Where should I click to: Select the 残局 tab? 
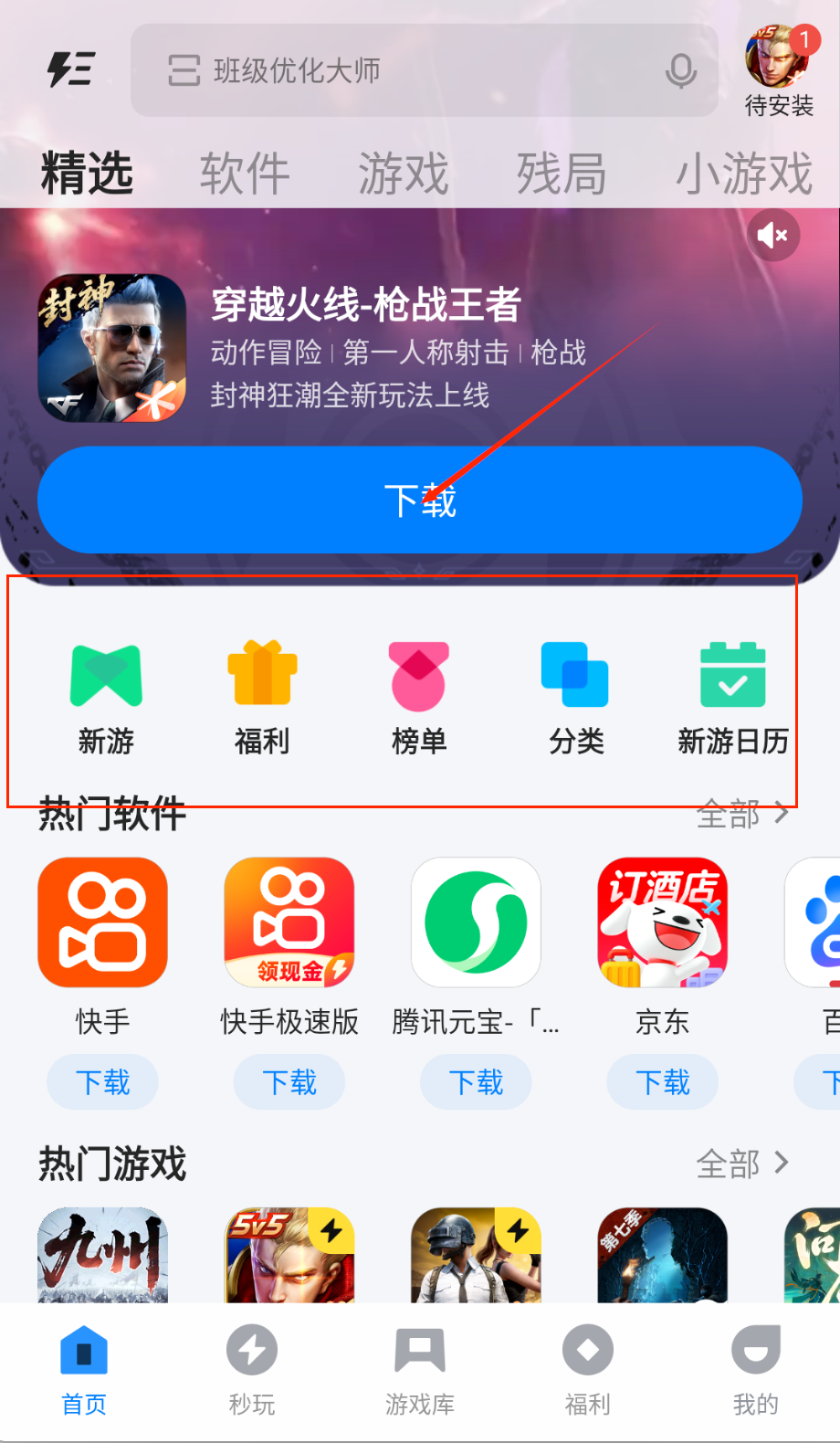562,174
